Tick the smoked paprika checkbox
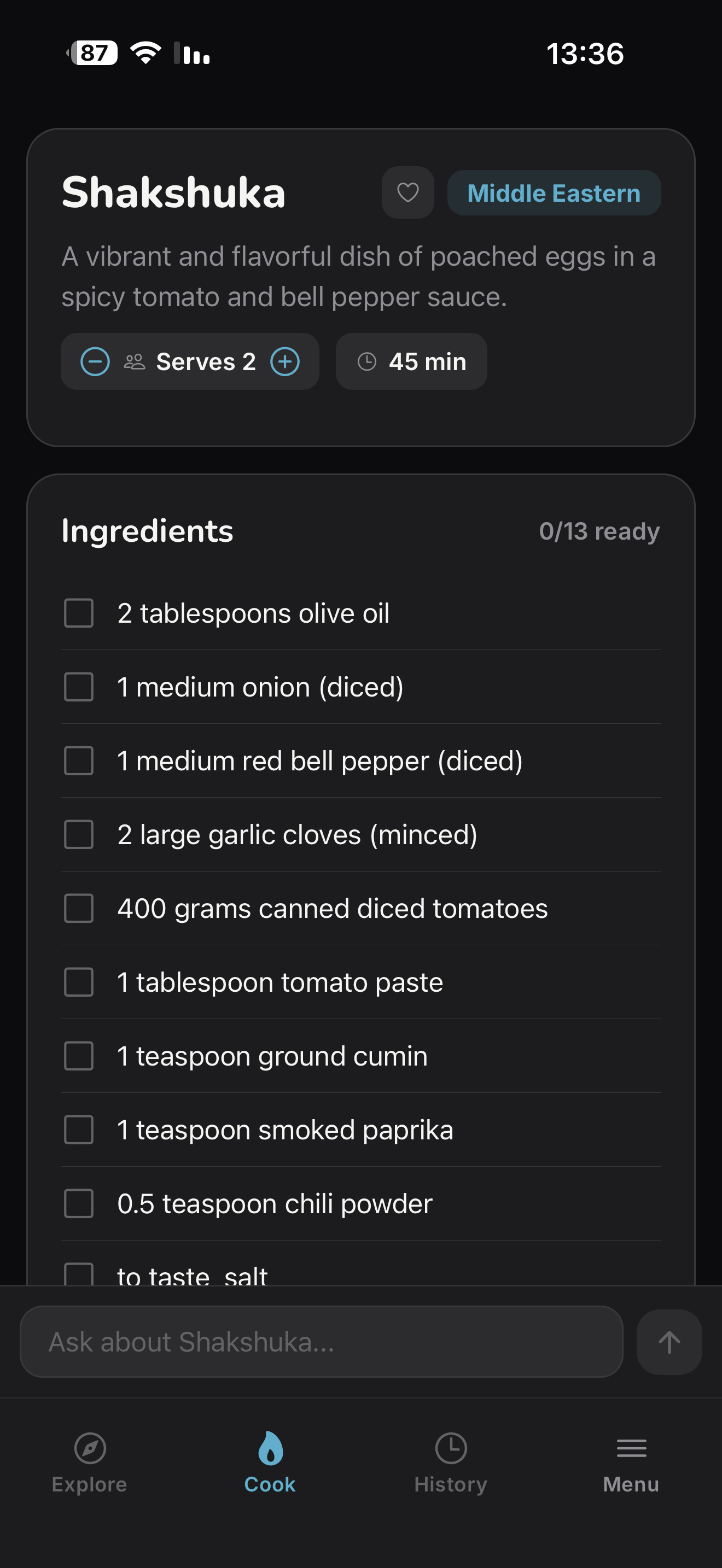 79,1130
